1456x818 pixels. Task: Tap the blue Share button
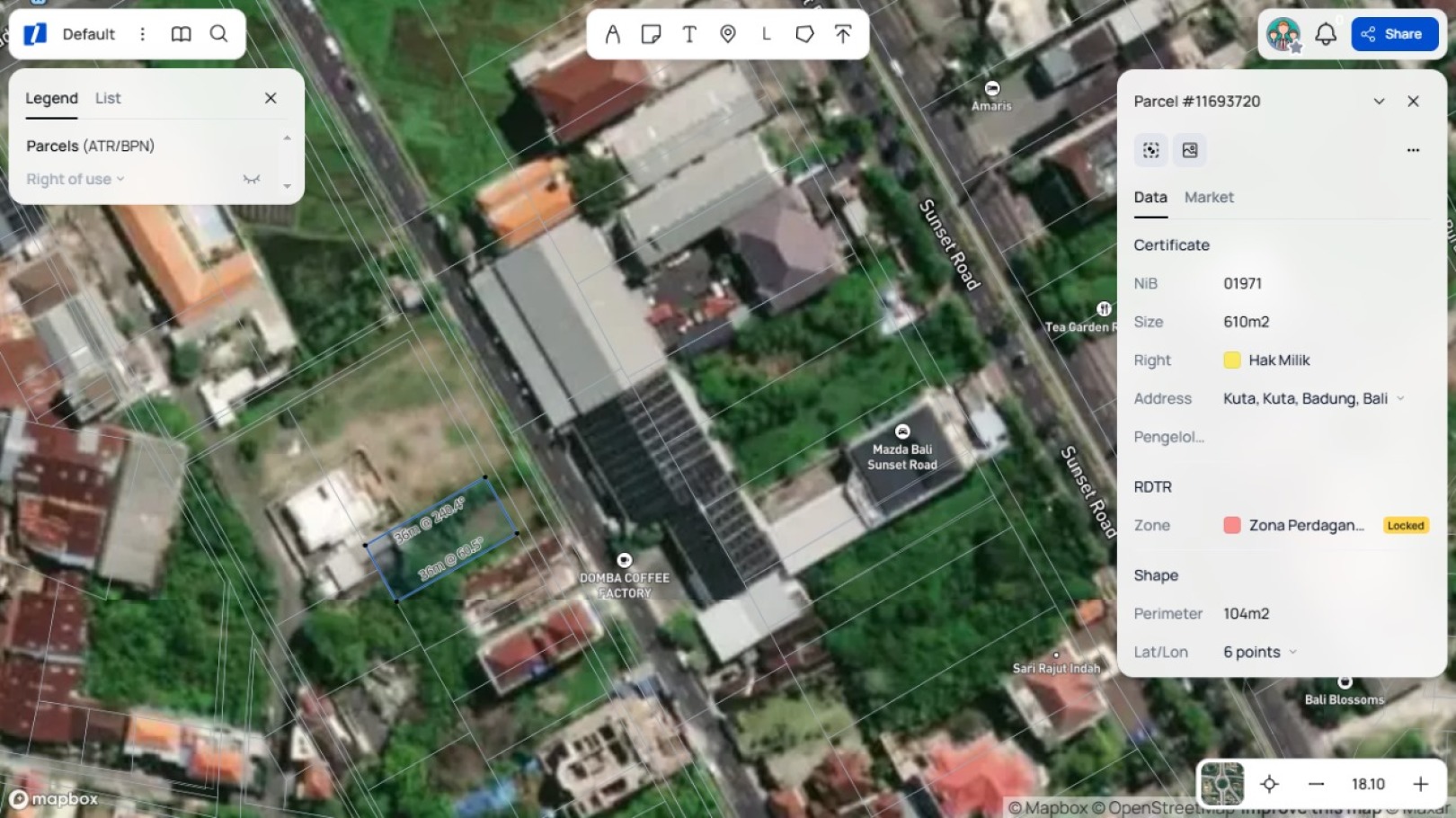pos(1394,34)
